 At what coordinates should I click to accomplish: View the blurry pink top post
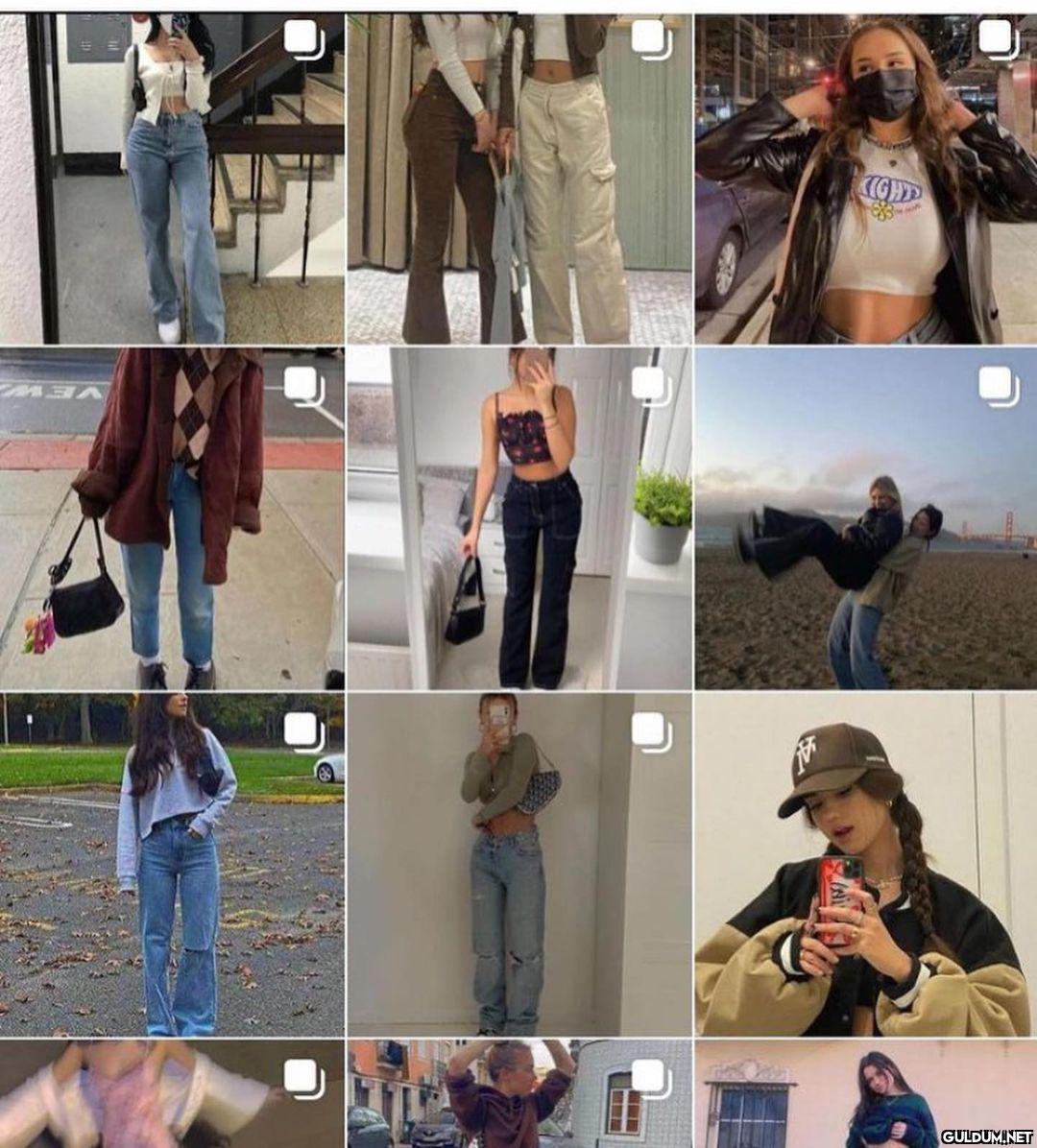tap(172, 1094)
